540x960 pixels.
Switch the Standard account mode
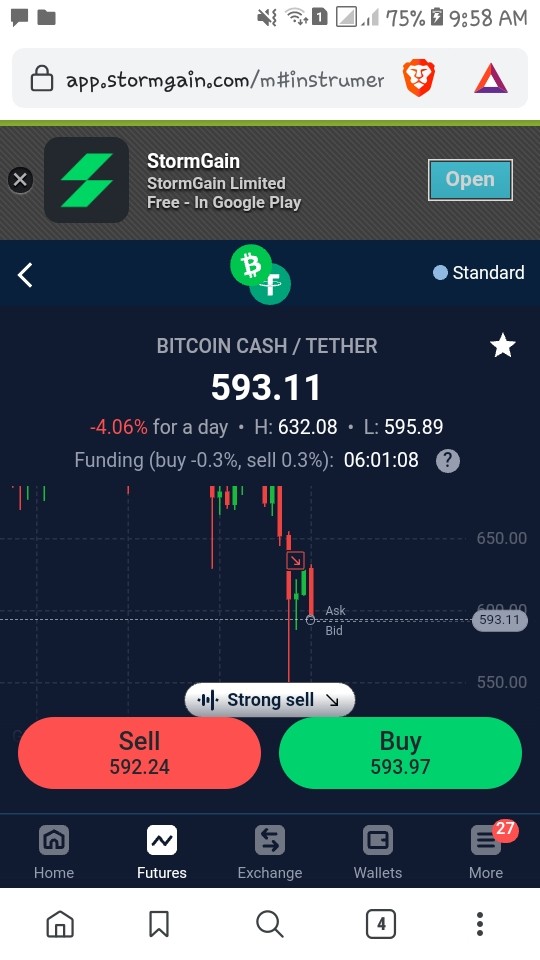478,272
